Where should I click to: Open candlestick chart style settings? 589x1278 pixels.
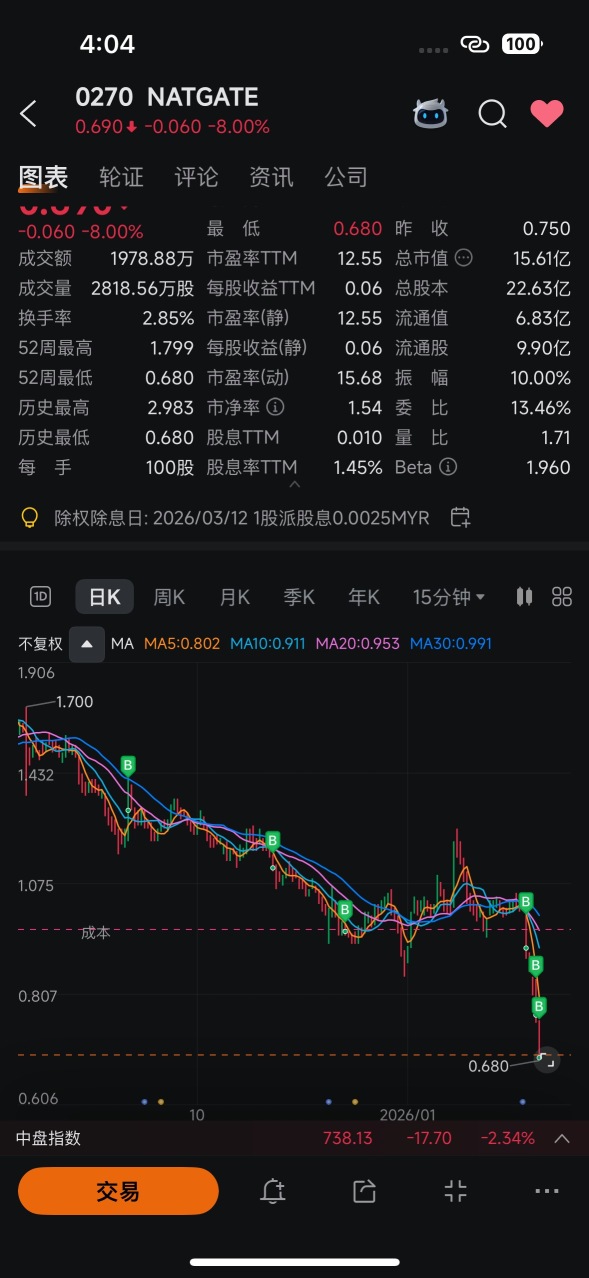click(x=524, y=597)
